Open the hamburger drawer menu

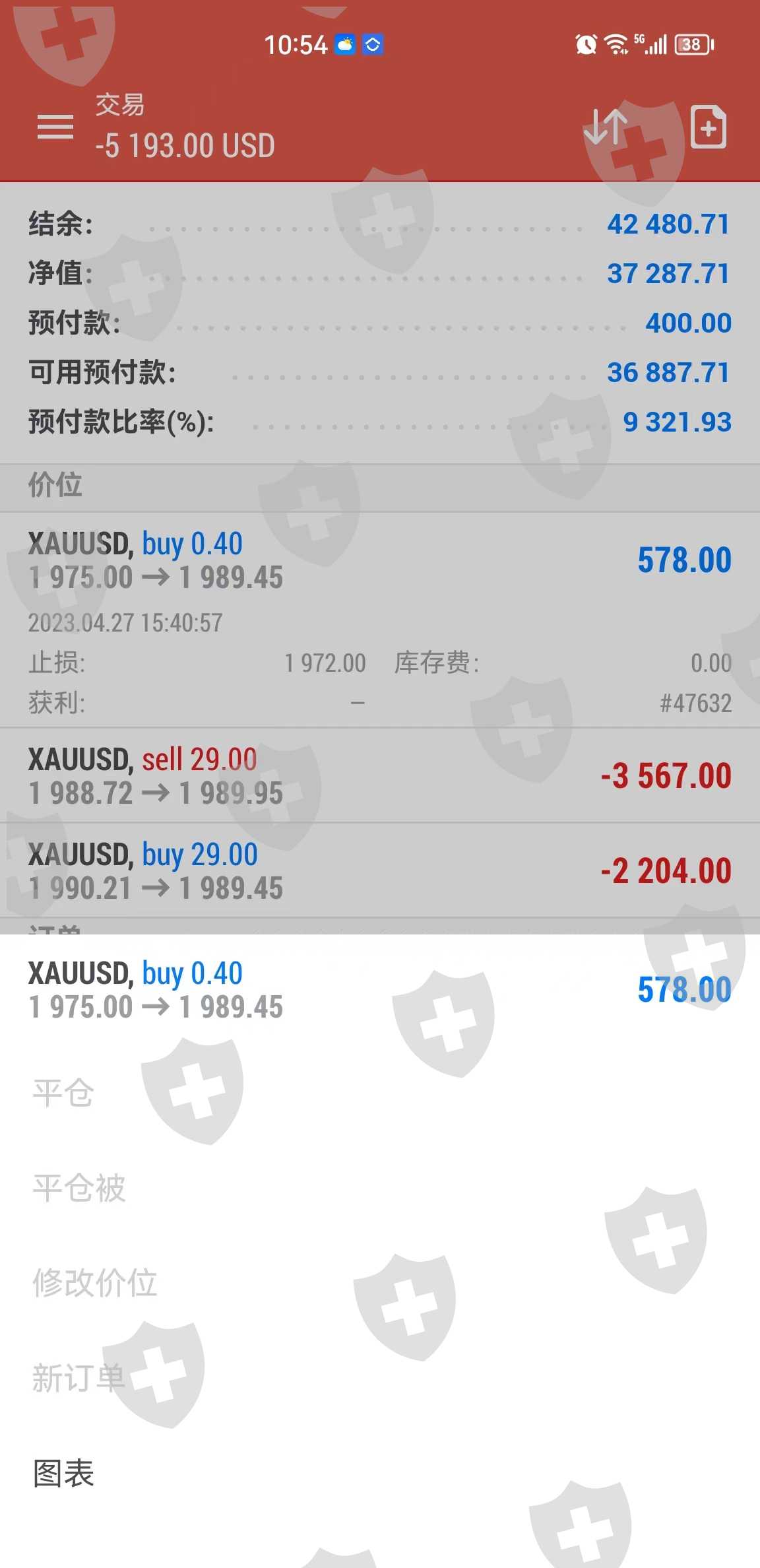click(x=55, y=127)
